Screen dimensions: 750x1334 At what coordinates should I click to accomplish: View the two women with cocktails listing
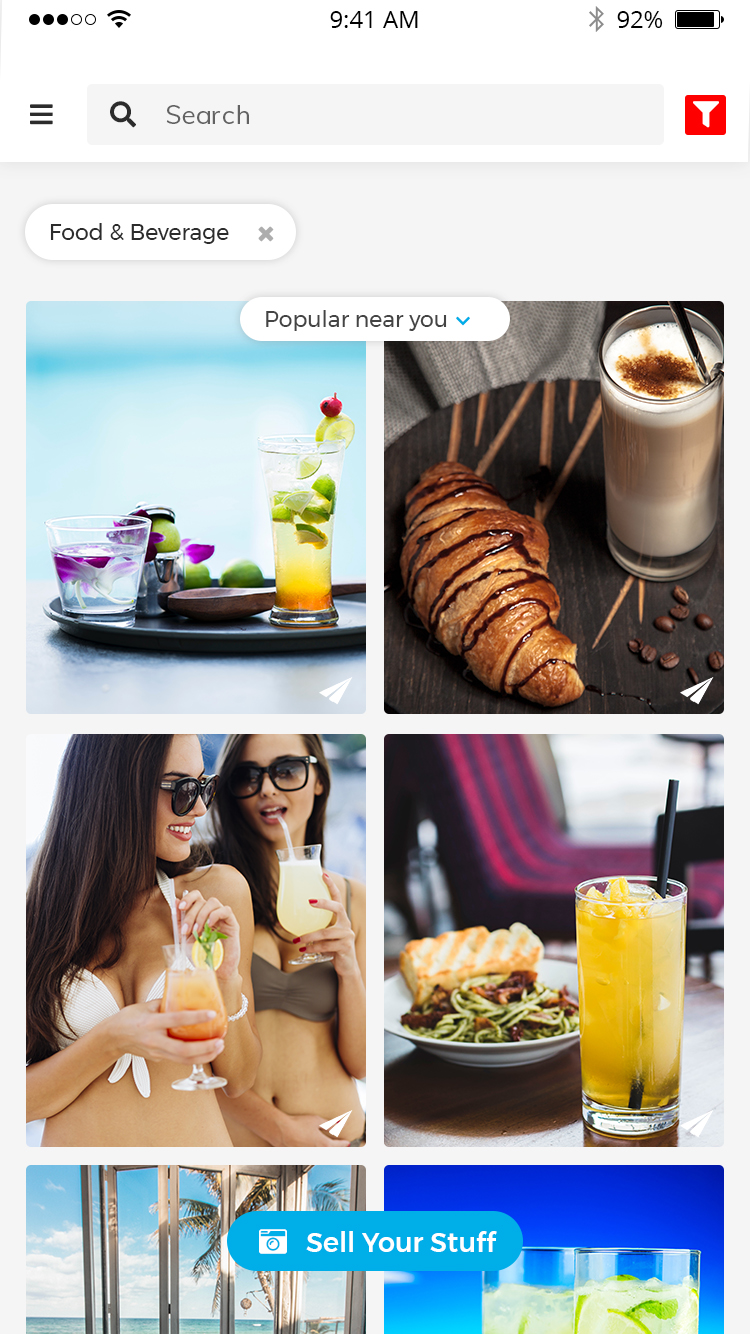(195, 940)
